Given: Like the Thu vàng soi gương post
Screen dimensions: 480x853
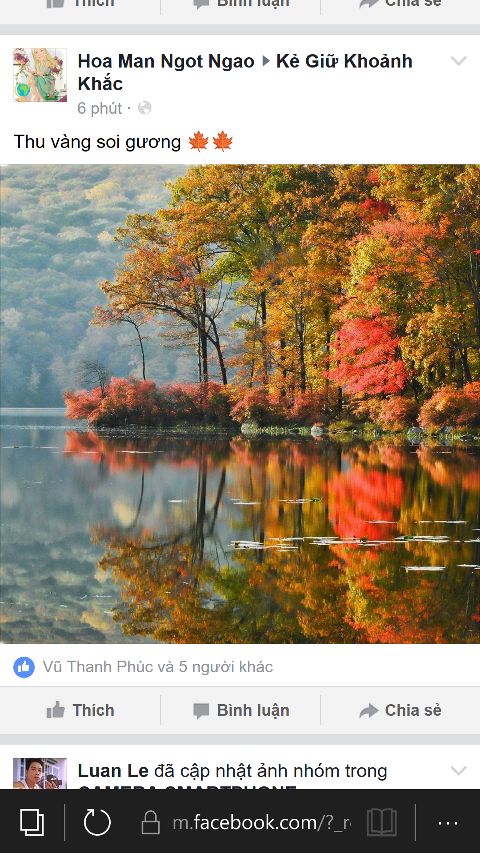Looking at the screenshot, I should point(80,710).
